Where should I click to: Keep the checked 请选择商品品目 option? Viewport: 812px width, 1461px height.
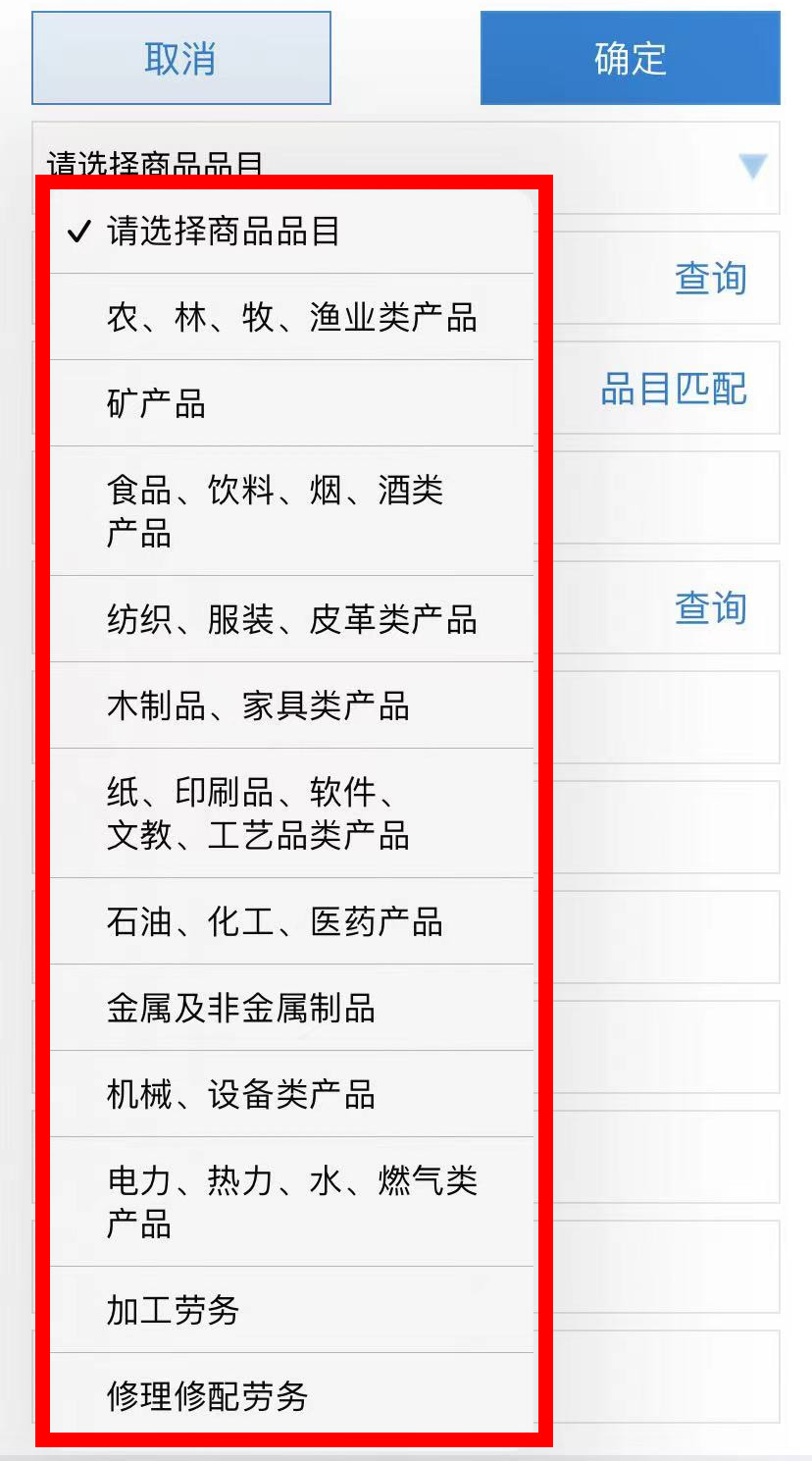pos(292,232)
